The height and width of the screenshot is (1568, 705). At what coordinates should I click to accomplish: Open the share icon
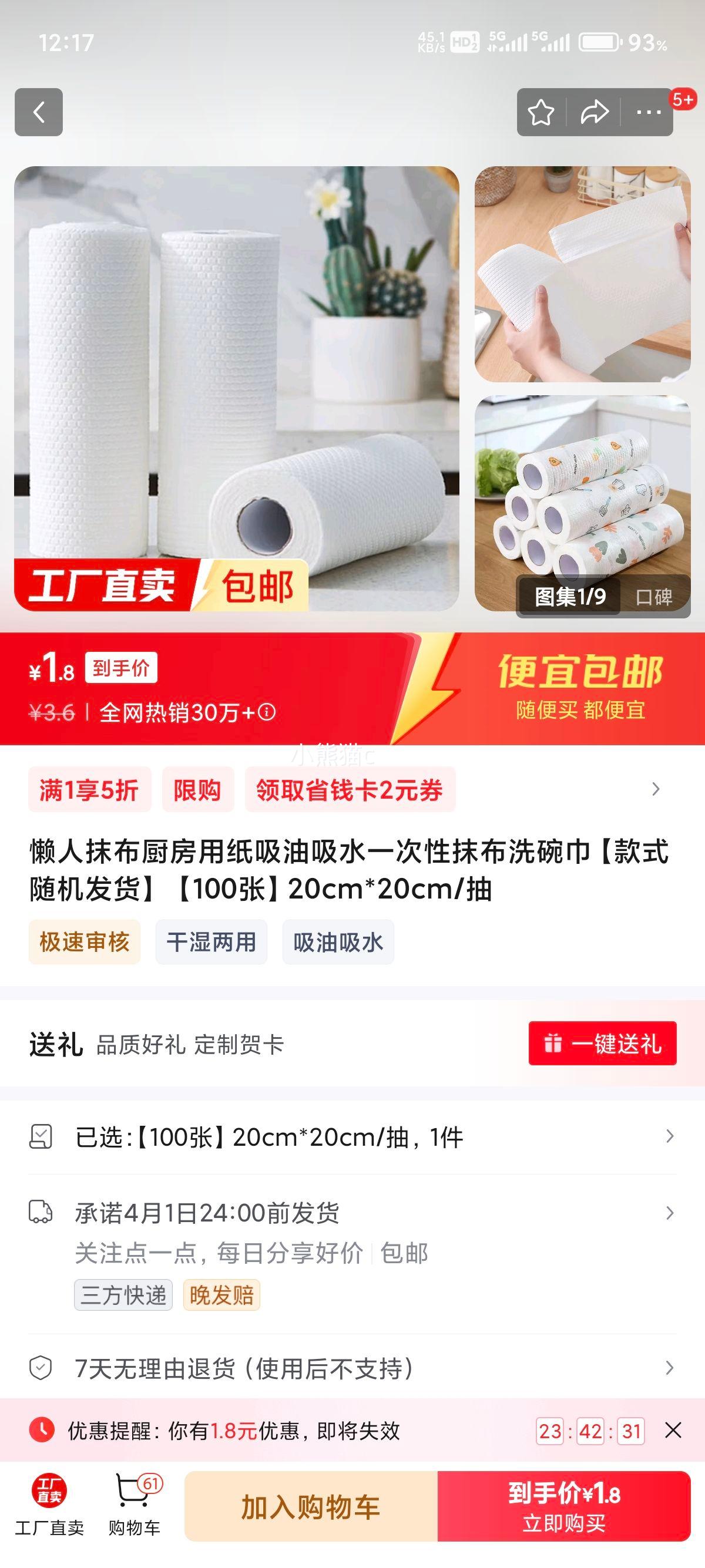593,113
